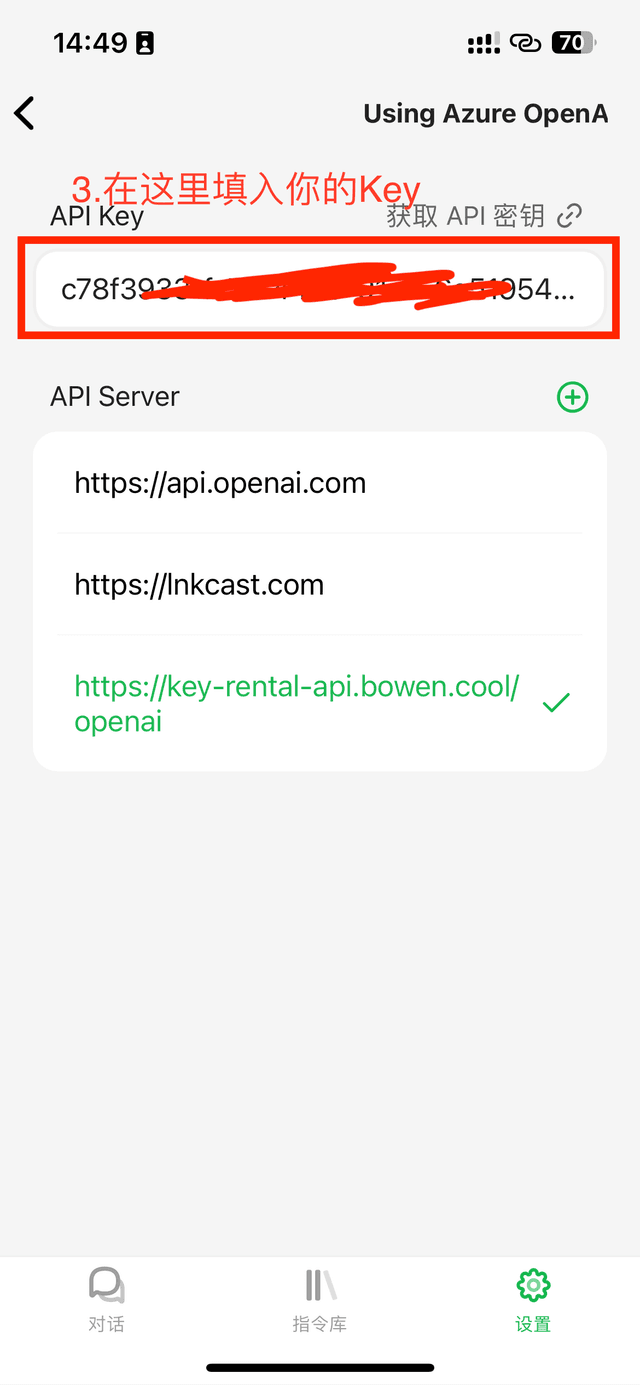Image resolution: width=640 pixels, height=1385 pixels.
Task: Switch to the 设置 tab
Action: 533,1299
